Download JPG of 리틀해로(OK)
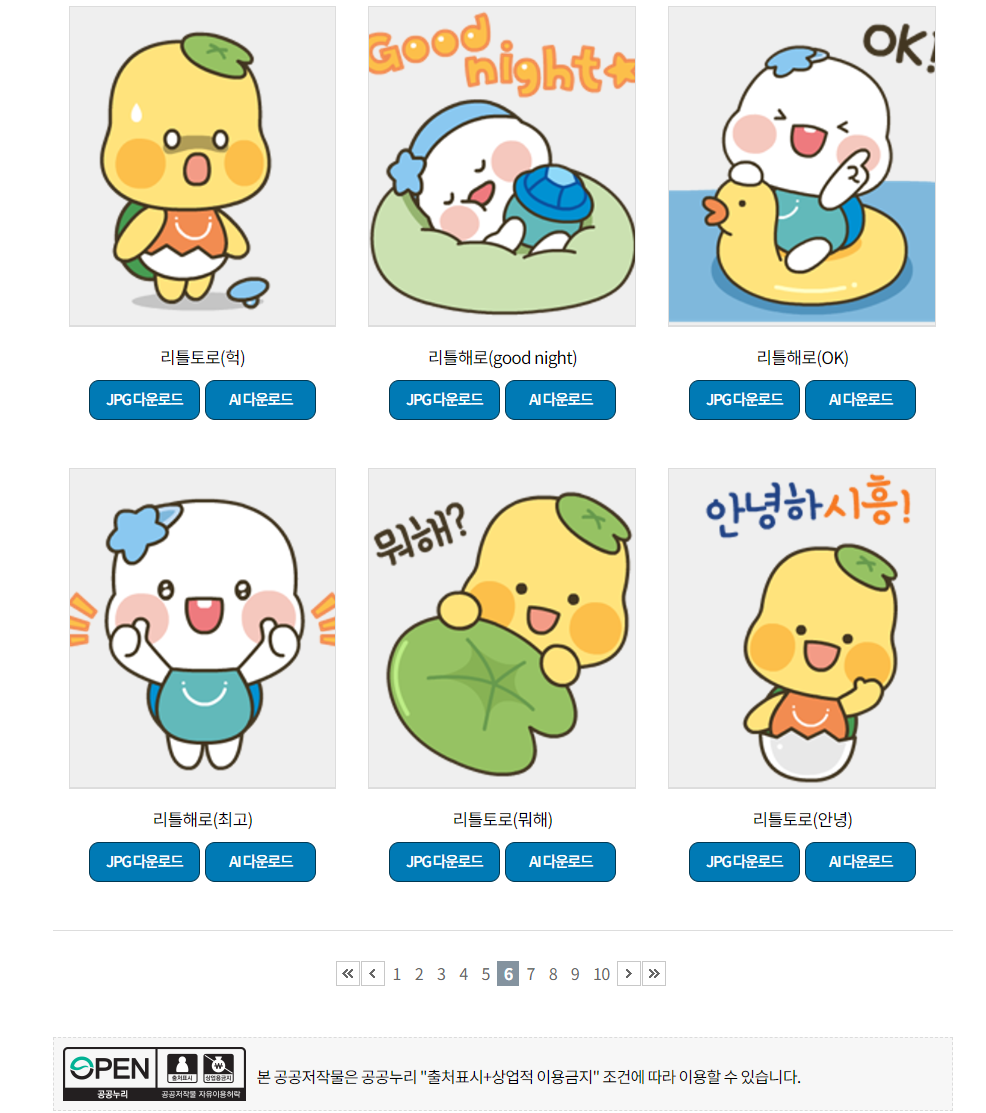Viewport: 986px width, 1113px height. tap(744, 399)
